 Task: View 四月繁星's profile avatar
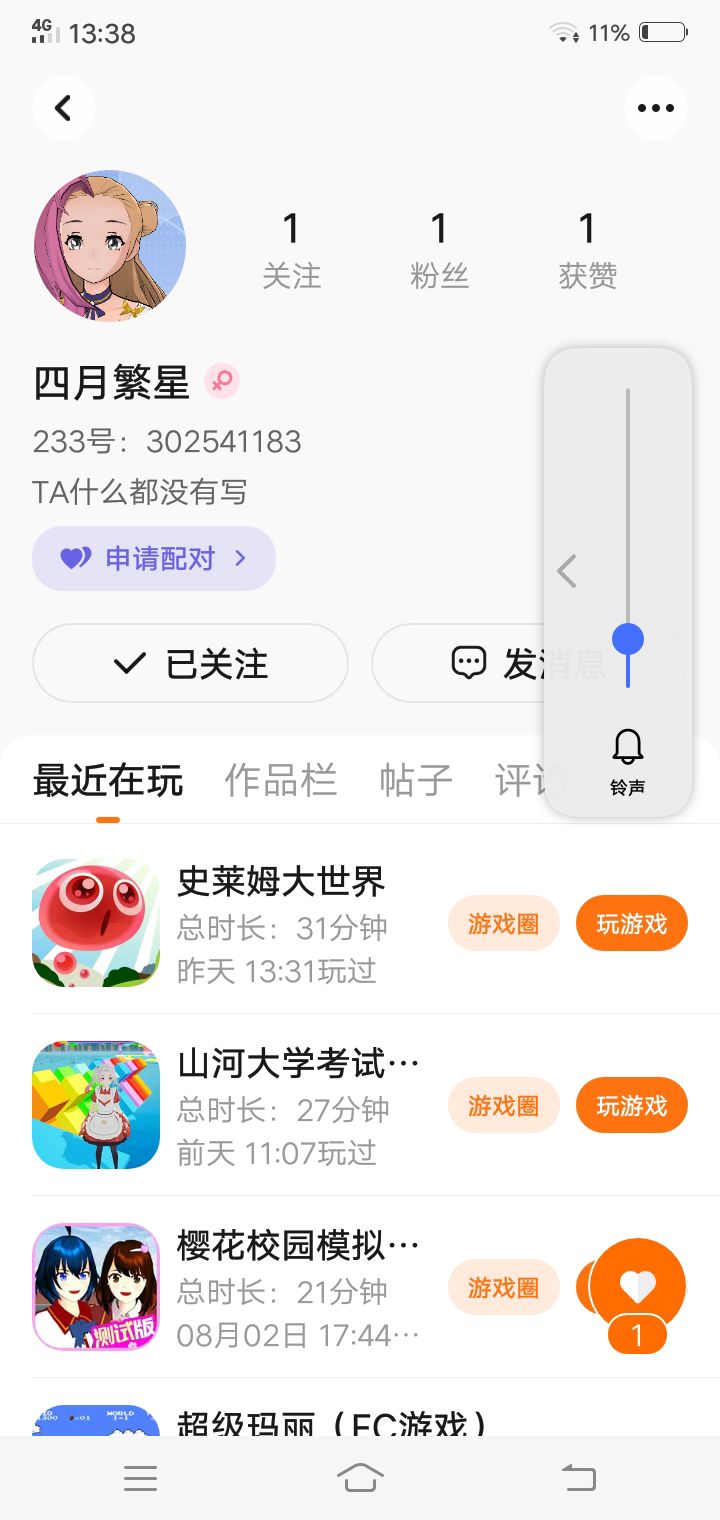point(110,246)
